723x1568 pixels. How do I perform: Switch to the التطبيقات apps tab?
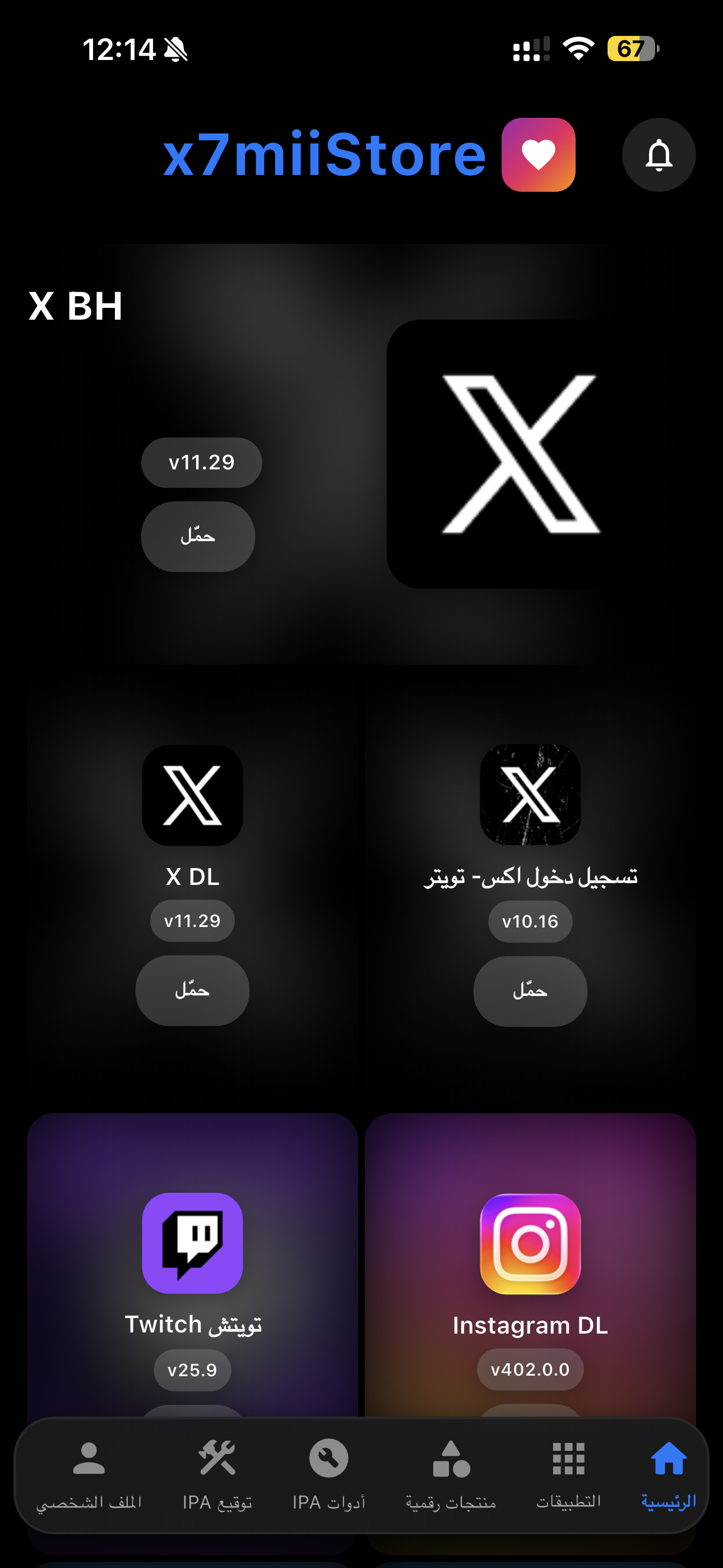(x=568, y=1474)
